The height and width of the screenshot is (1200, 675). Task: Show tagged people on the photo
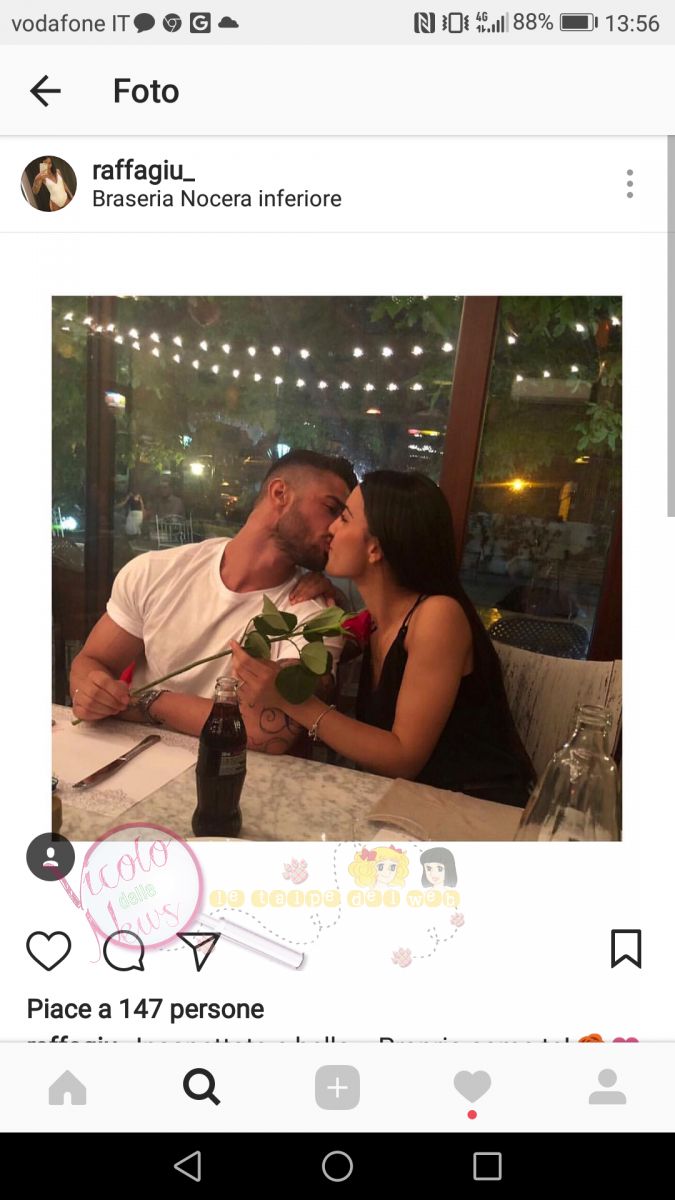[x=50, y=857]
